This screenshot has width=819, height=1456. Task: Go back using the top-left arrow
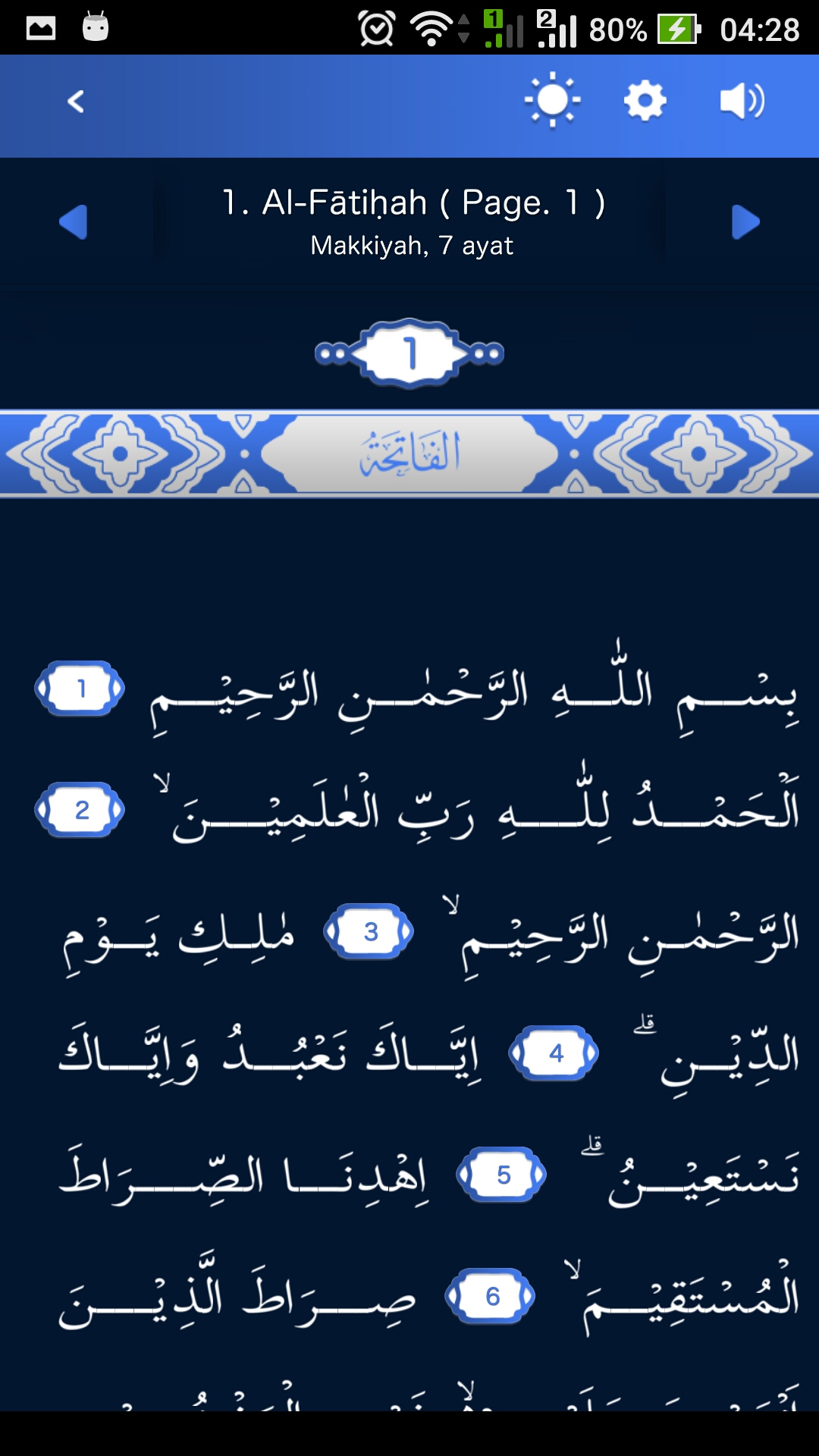click(75, 102)
